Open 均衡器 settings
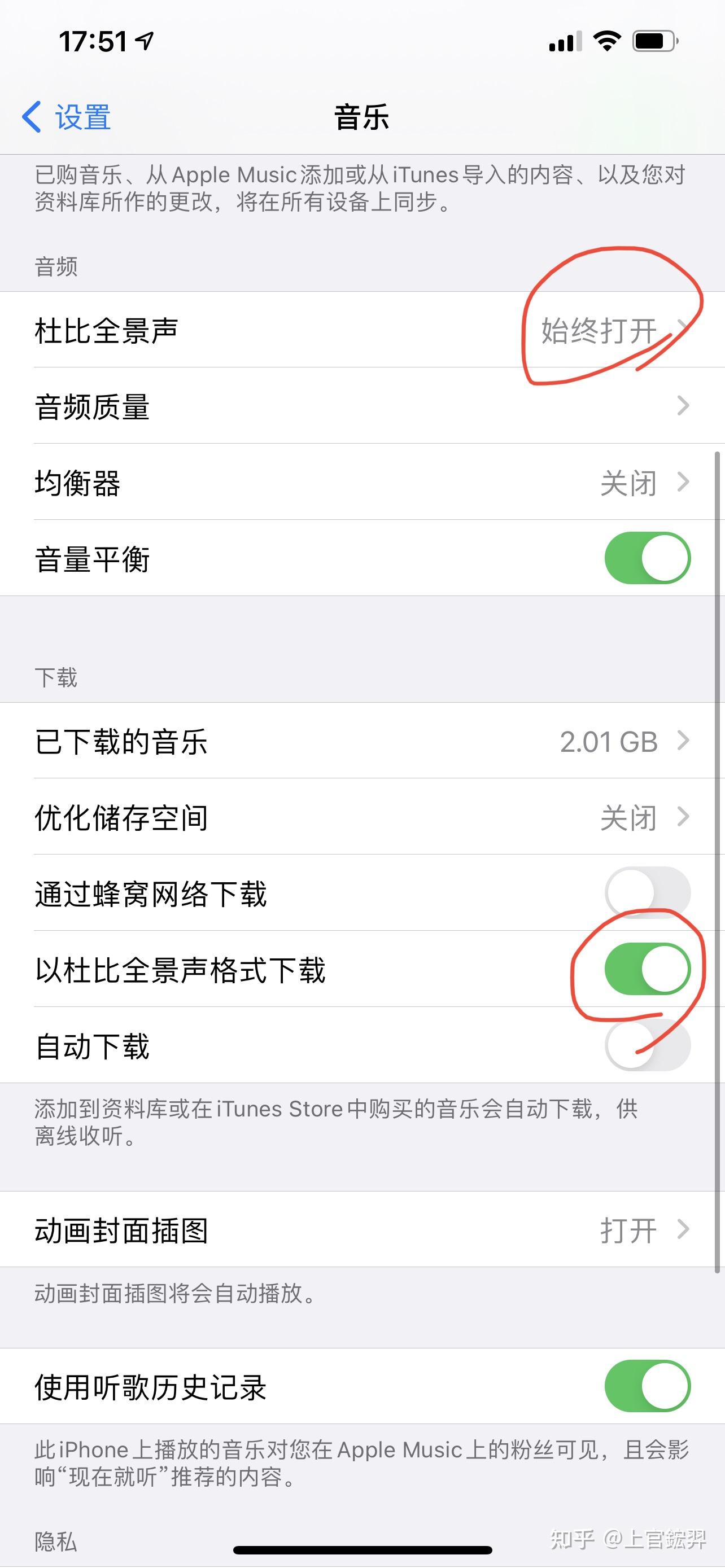725x1568 pixels. pyautogui.click(x=361, y=482)
